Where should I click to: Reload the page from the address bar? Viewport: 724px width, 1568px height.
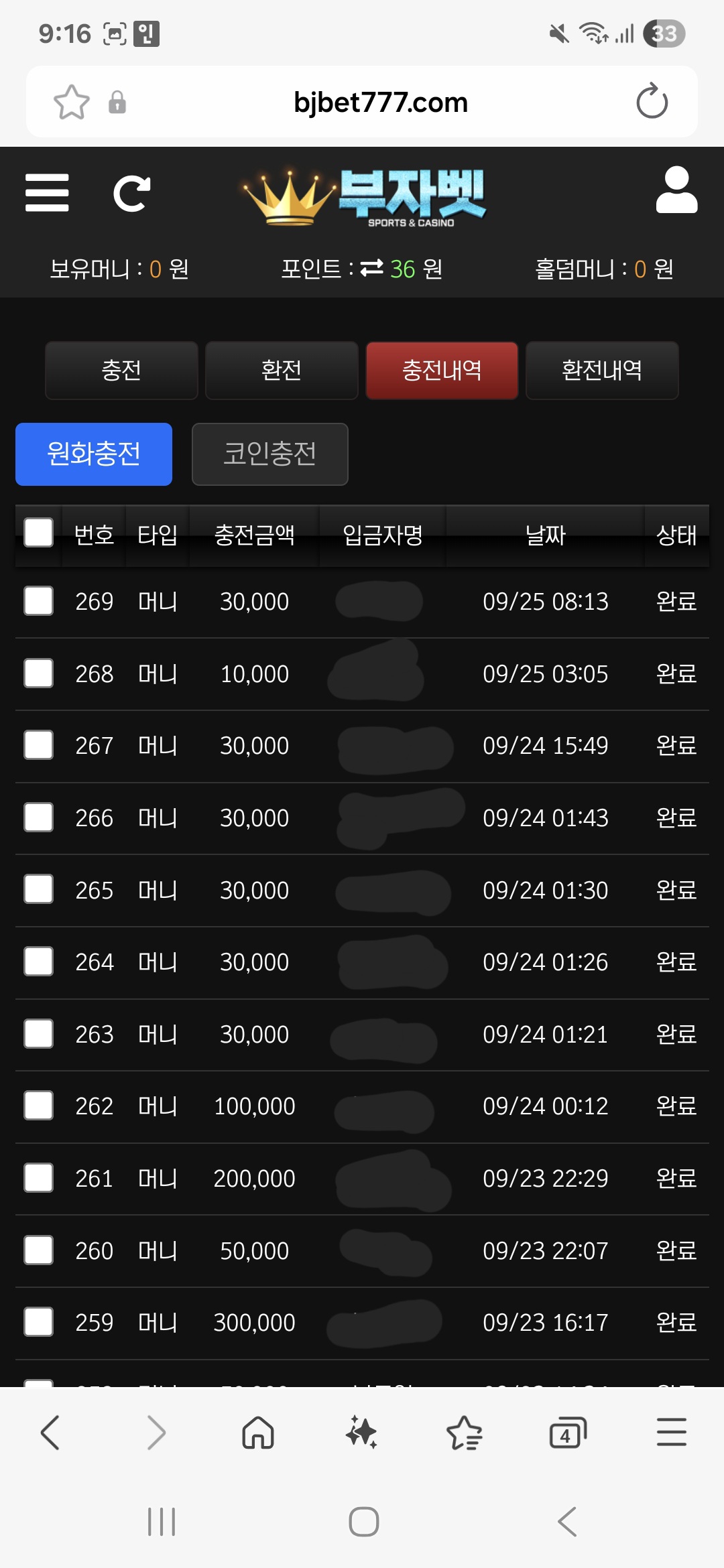[x=652, y=102]
